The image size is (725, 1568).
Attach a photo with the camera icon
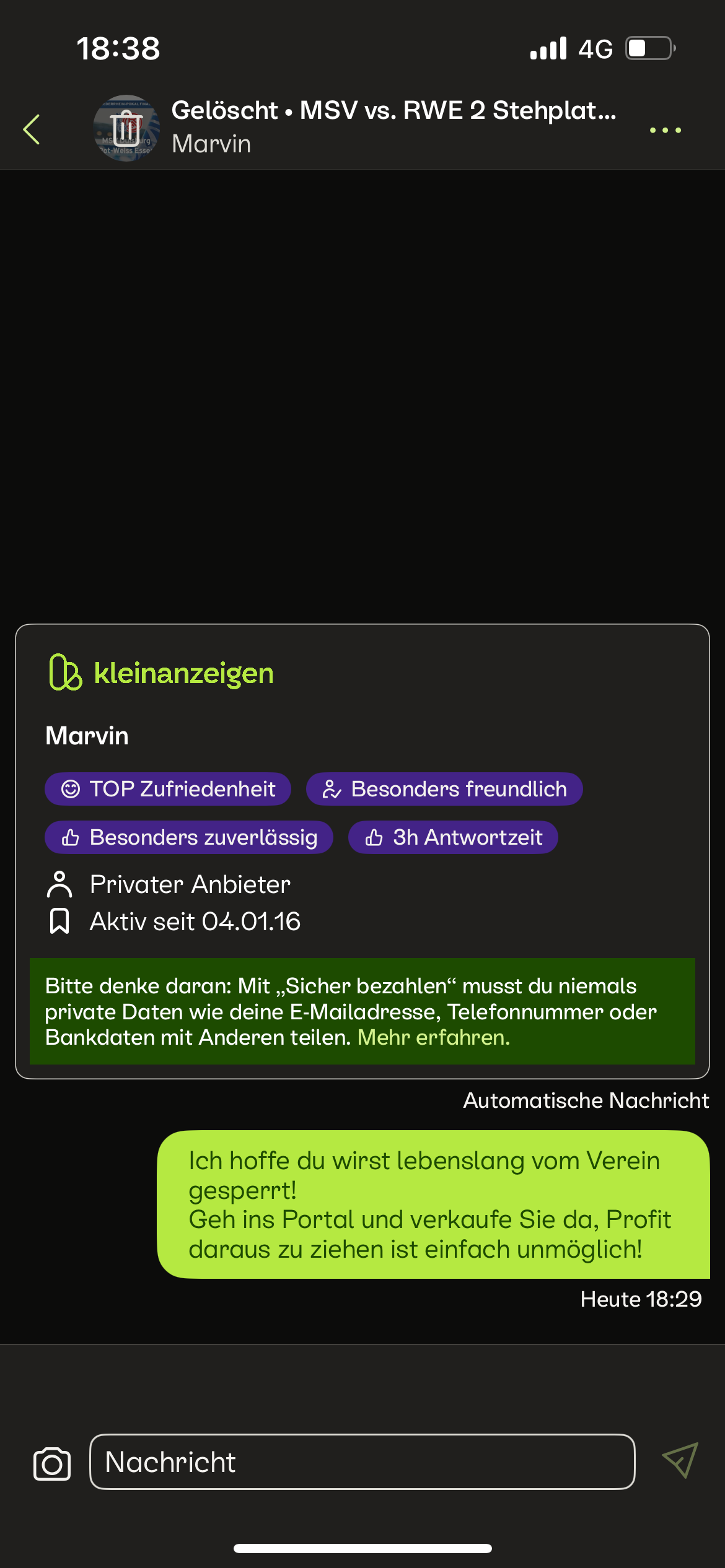[x=52, y=1463]
